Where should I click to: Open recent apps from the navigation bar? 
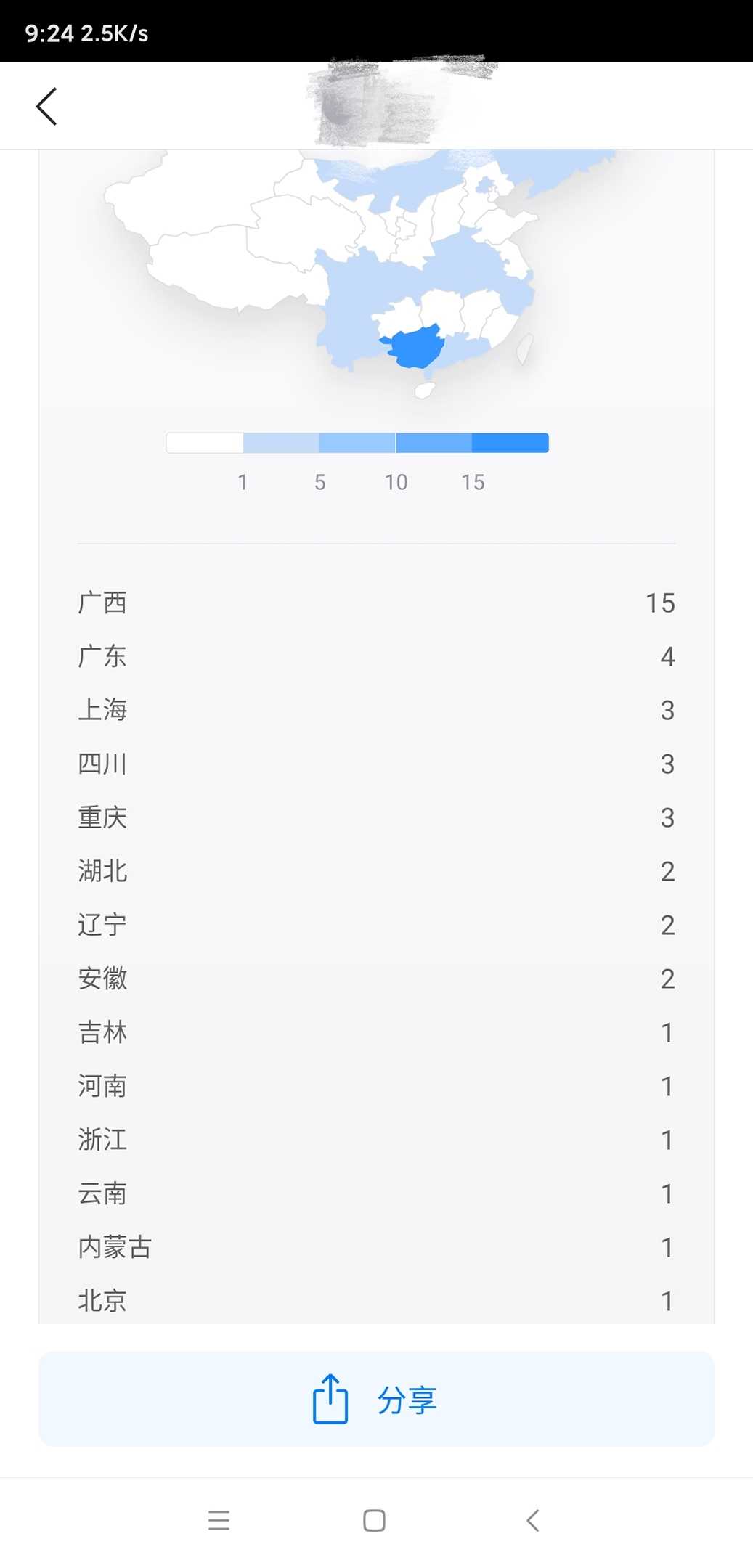click(x=219, y=1520)
